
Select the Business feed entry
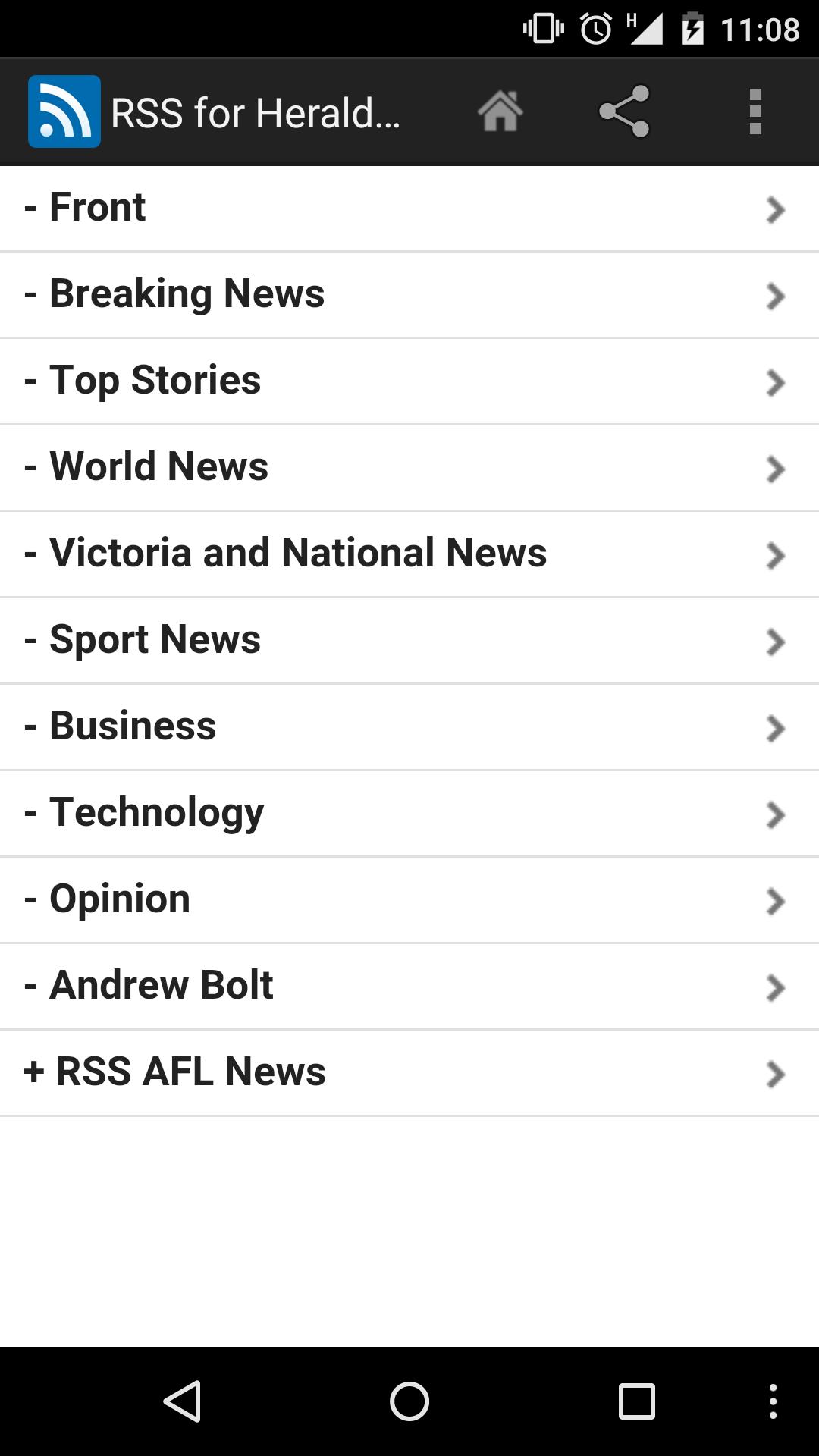pyautogui.click(x=409, y=726)
